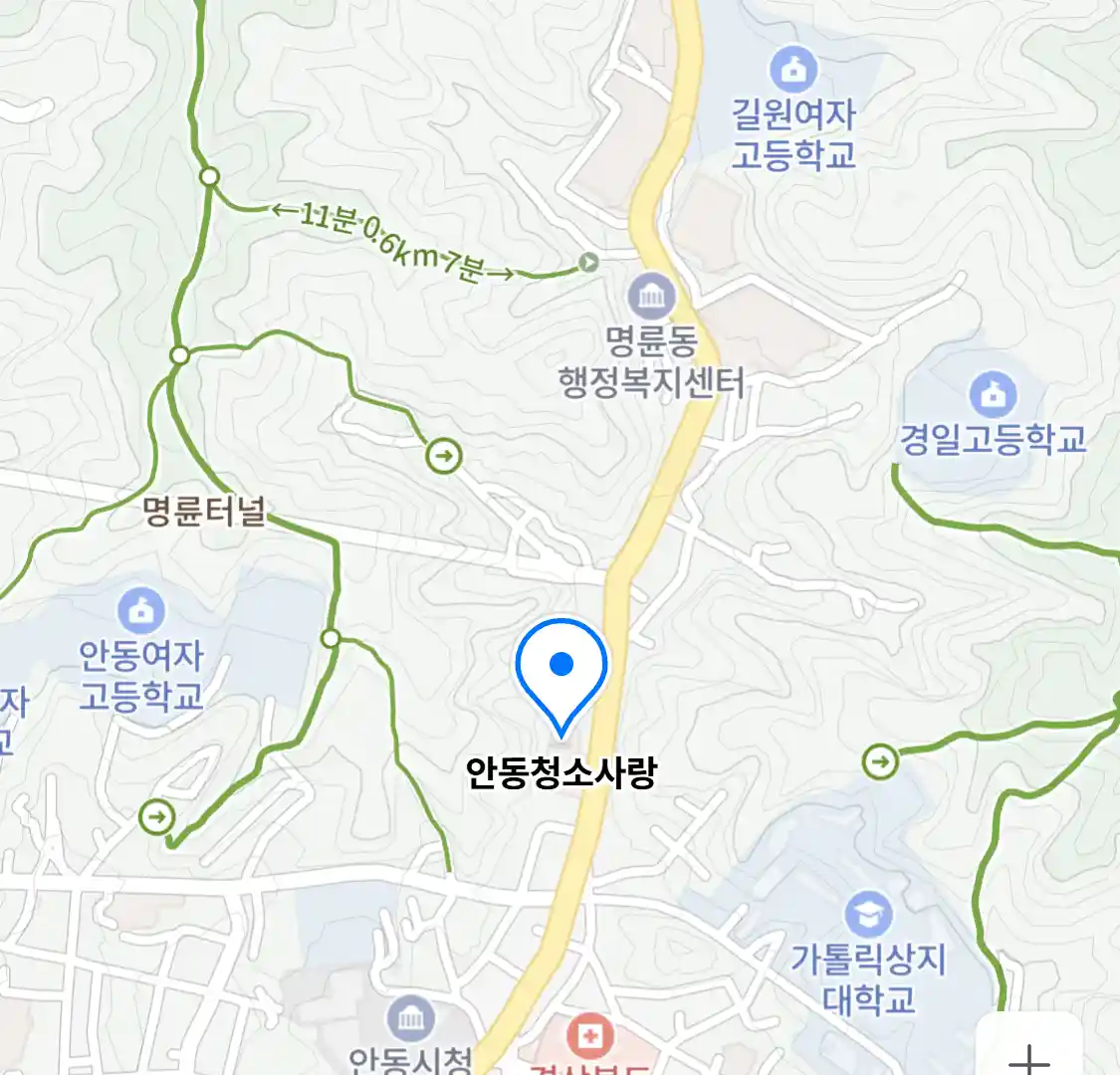Open the 경일고등학교 school marker
This screenshot has width=1120, height=1075.
993,395
